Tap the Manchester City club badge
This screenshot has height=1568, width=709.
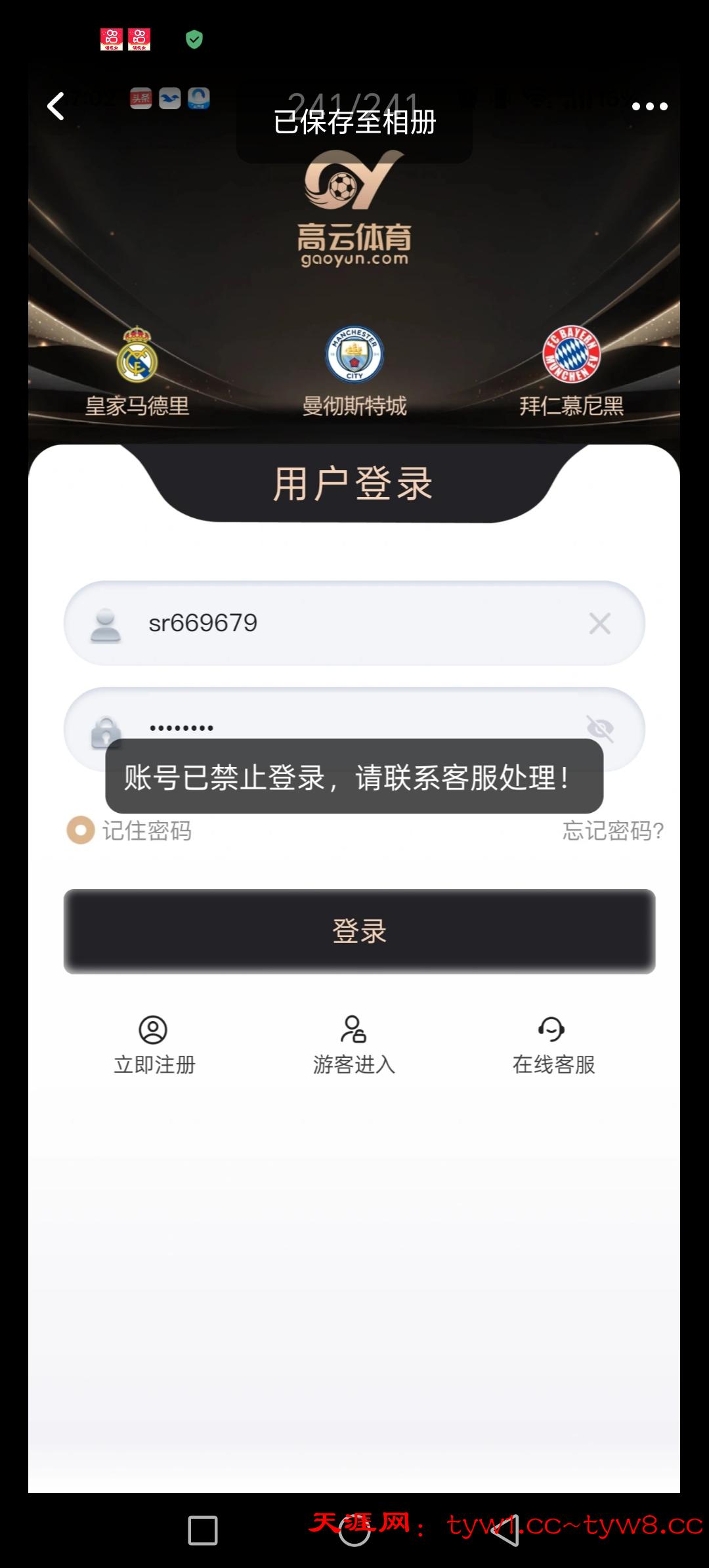click(x=354, y=357)
